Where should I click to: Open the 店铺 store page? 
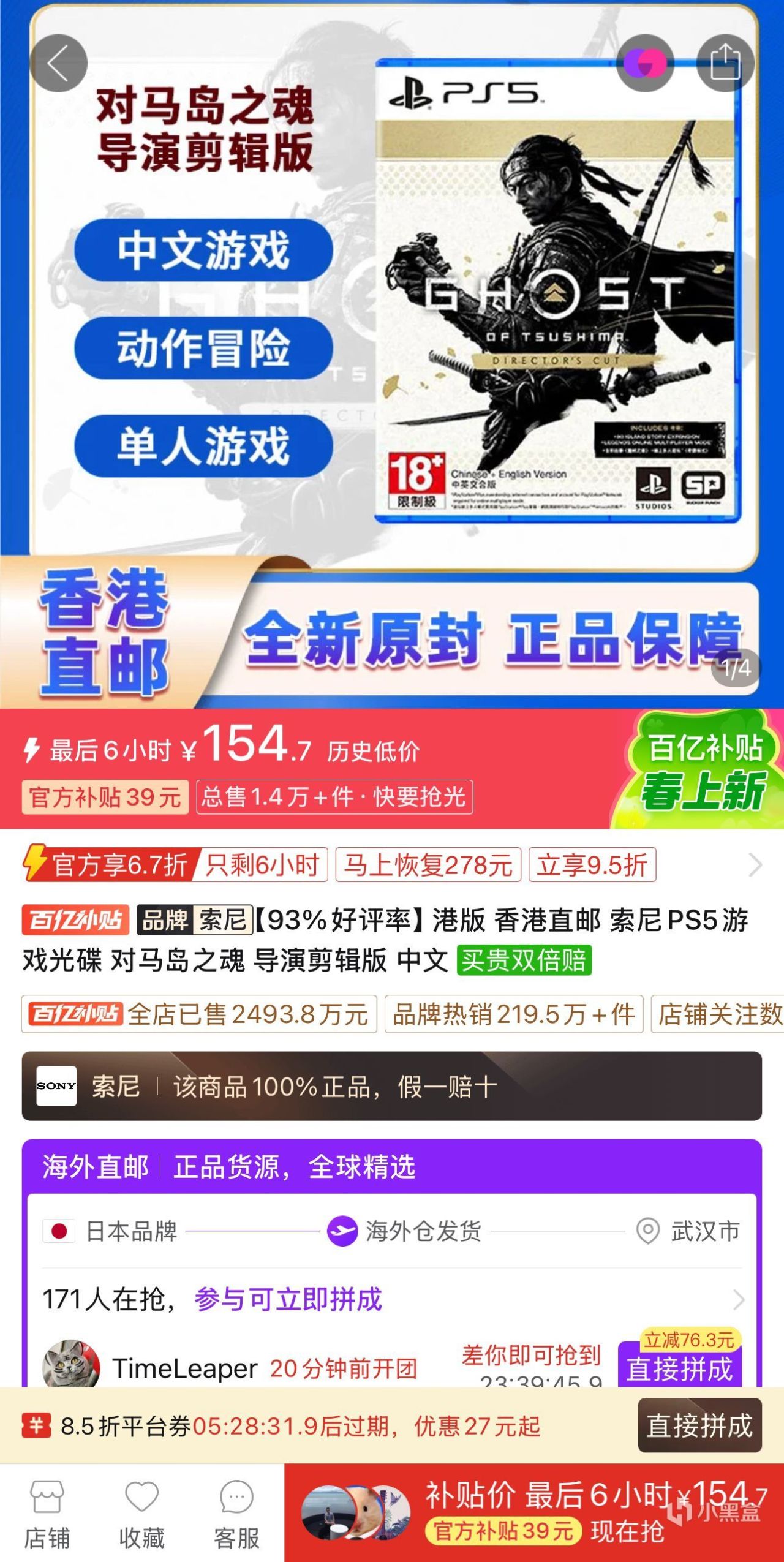pyautogui.click(x=47, y=1514)
